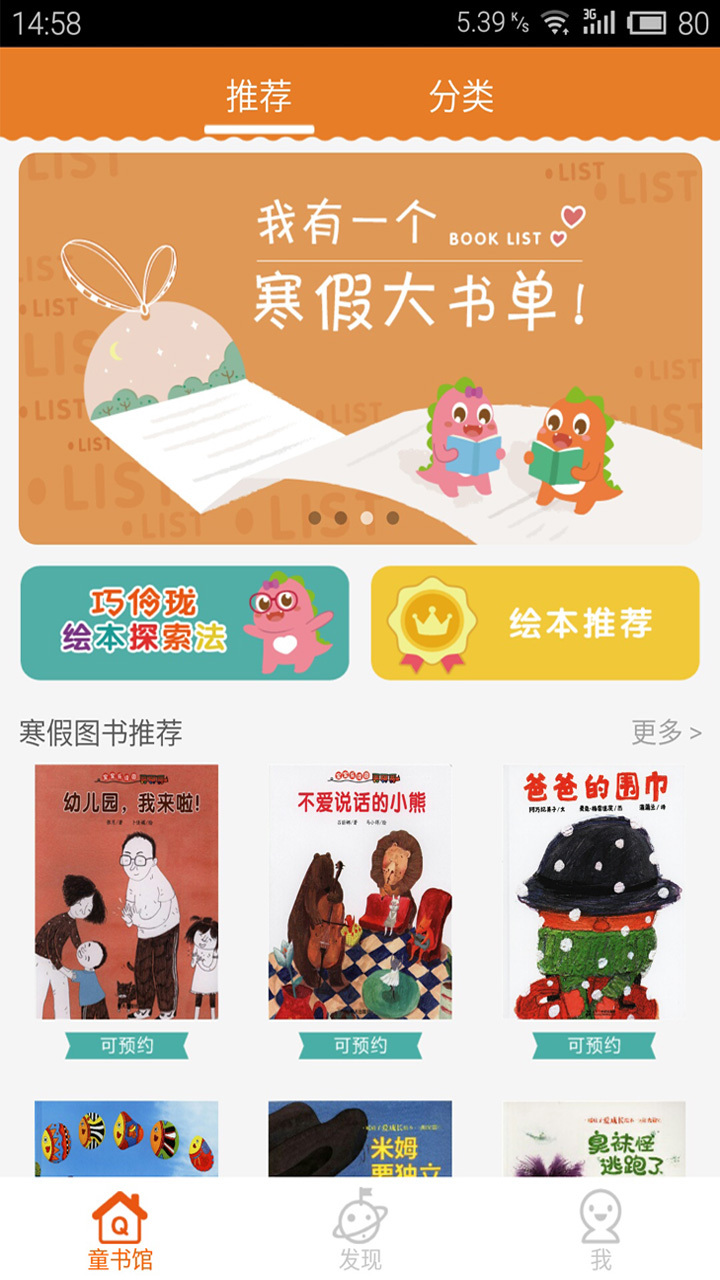Open the book 不爱说话的小熊
Viewport: 720px width, 1280px height.
click(360, 892)
